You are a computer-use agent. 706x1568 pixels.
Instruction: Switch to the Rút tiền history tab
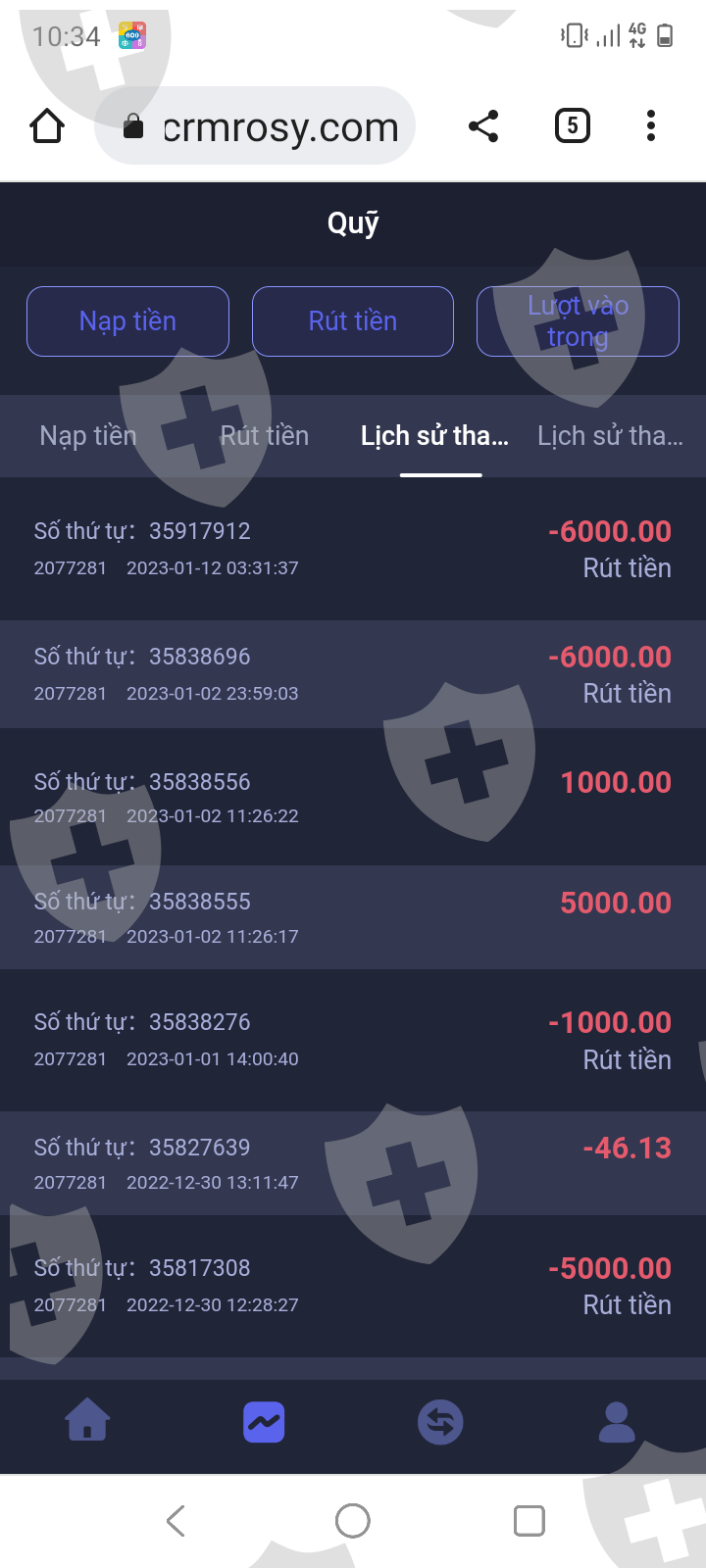265,436
